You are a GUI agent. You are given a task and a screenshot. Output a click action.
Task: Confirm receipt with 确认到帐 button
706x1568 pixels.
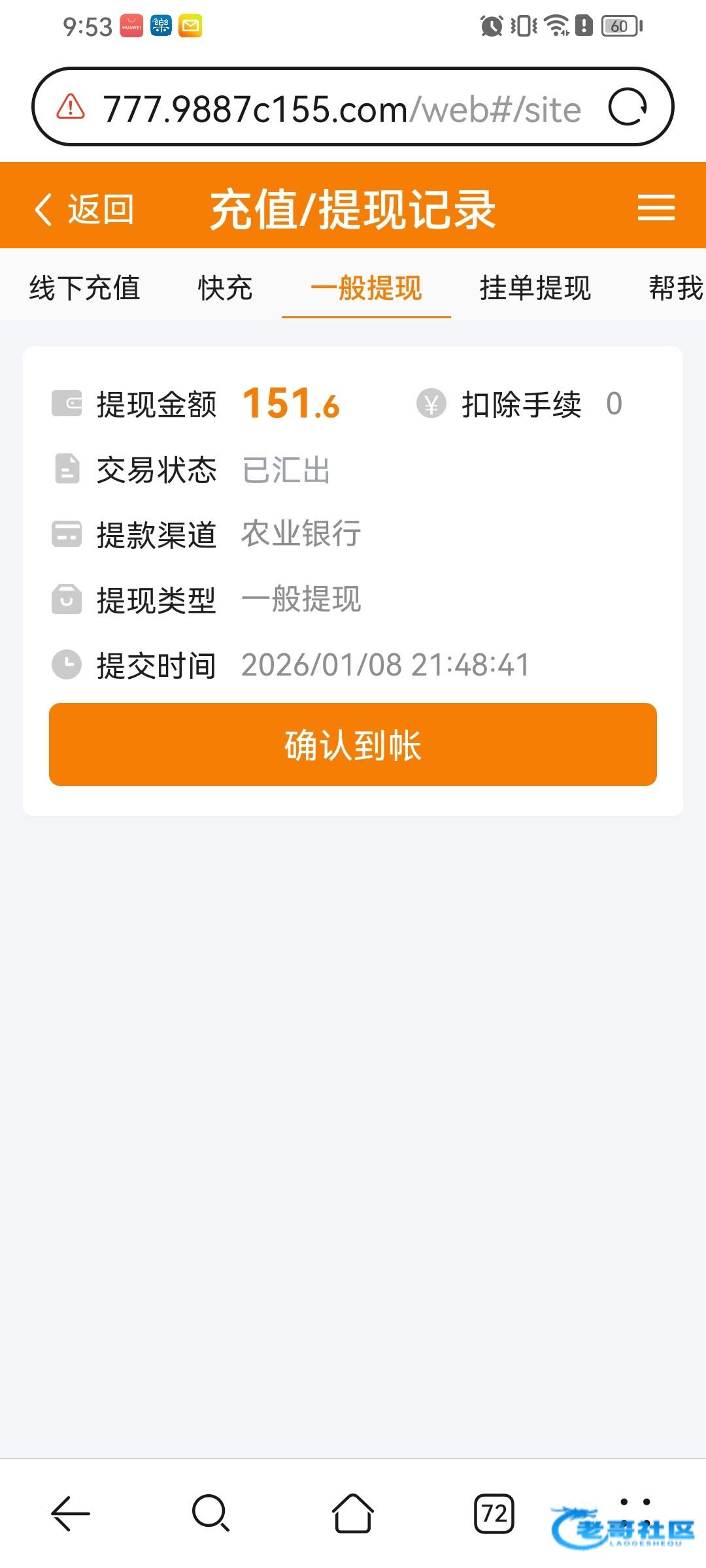coord(353,744)
